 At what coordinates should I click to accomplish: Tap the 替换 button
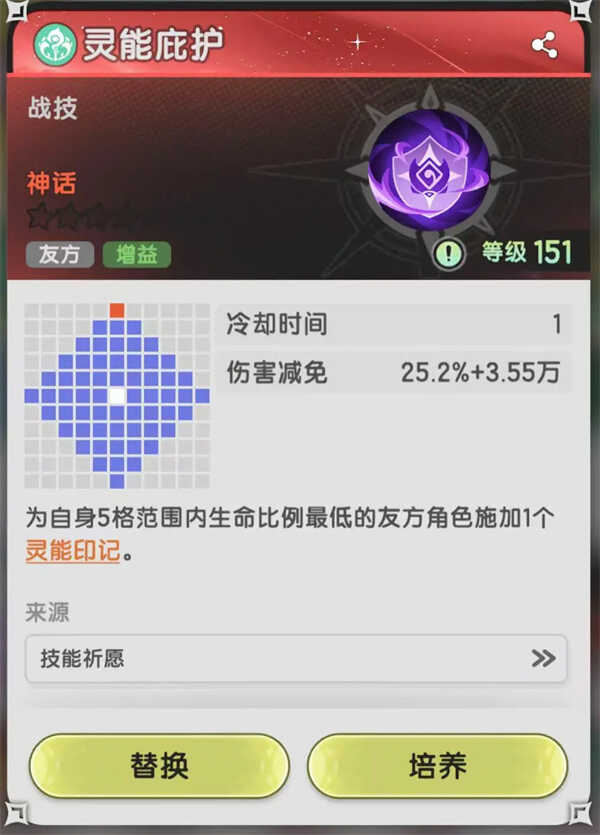coord(159,766)
